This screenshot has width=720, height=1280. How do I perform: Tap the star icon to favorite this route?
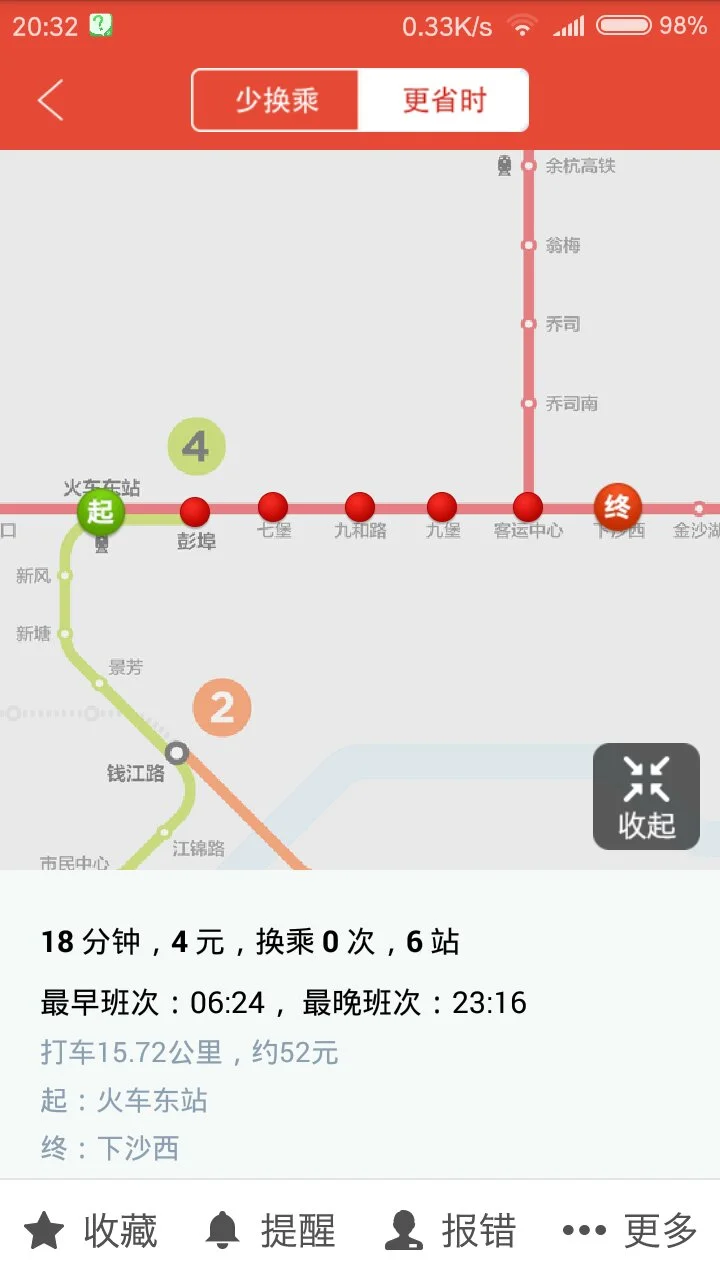[x=42, y=1229]
